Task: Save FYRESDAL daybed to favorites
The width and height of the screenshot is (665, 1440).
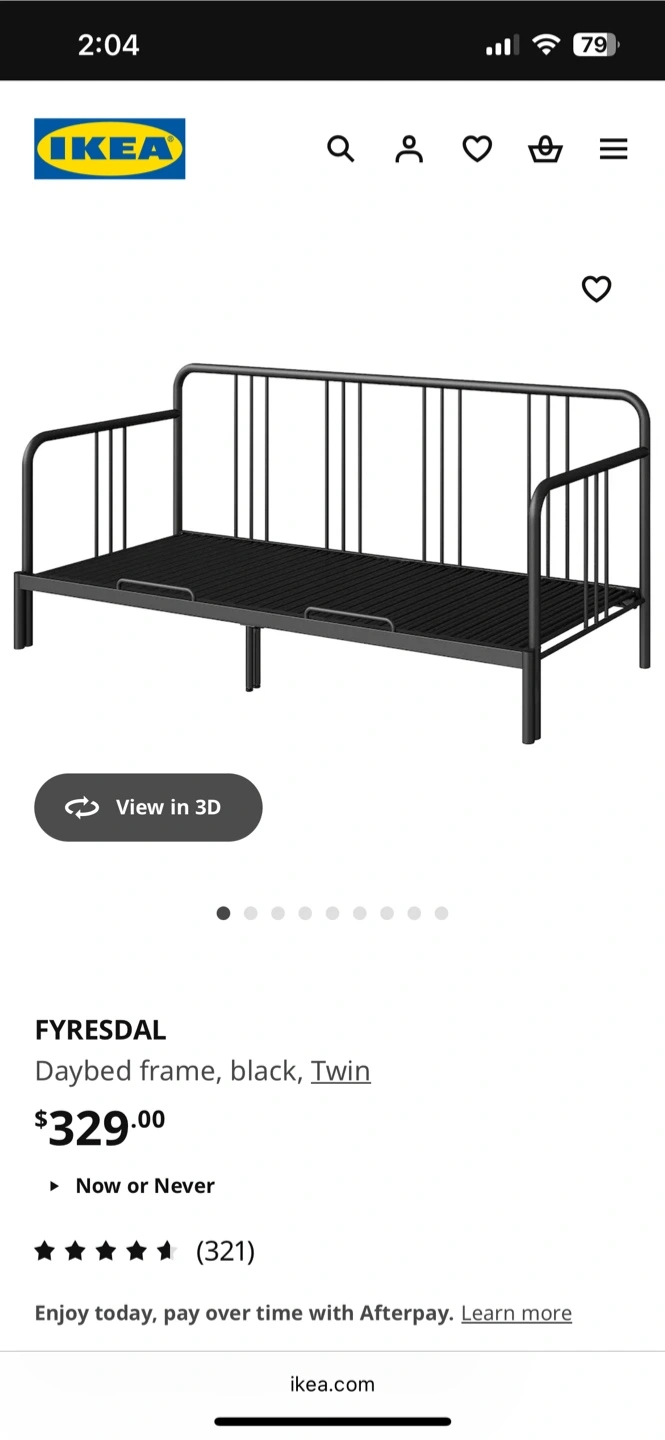Action: coord(596,289)
